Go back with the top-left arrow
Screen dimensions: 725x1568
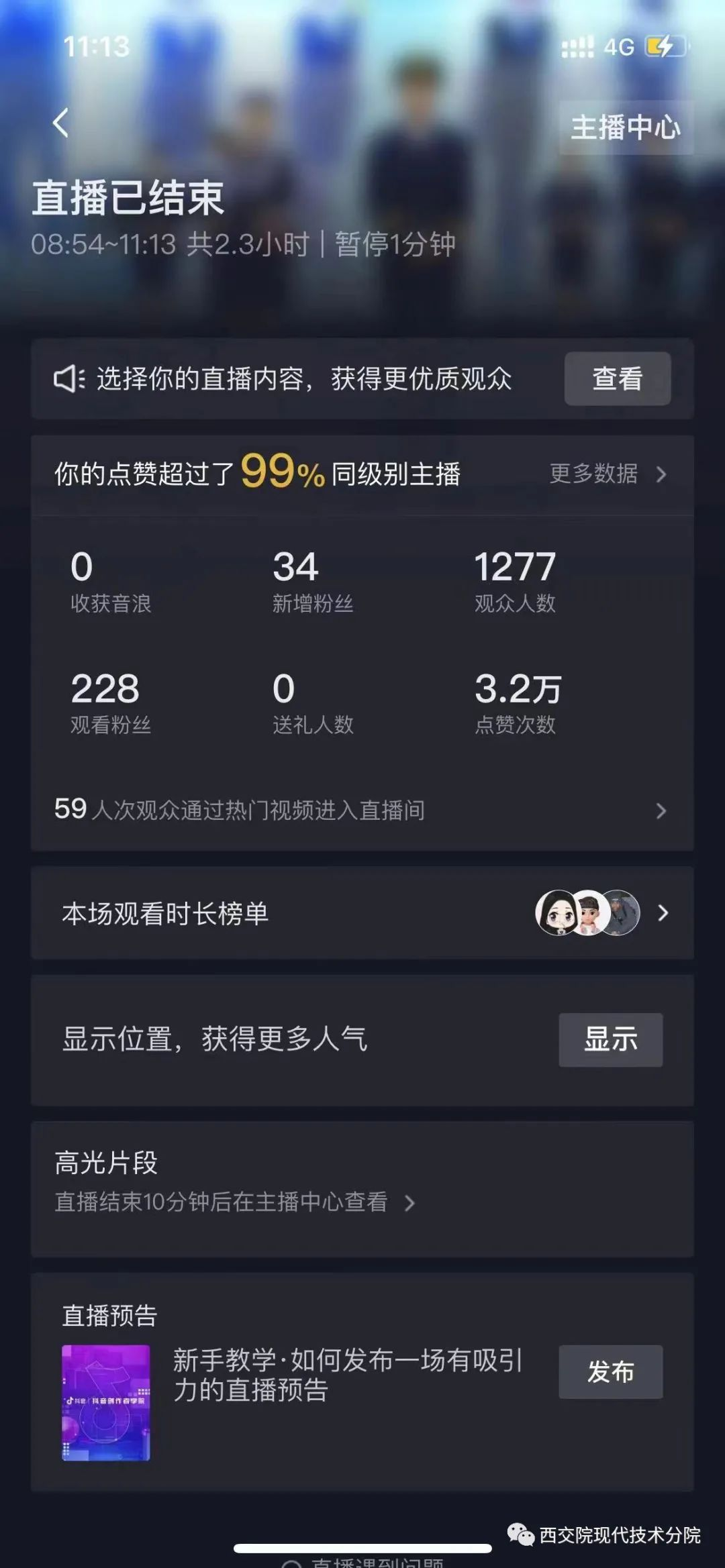click(x=61, y=123)
